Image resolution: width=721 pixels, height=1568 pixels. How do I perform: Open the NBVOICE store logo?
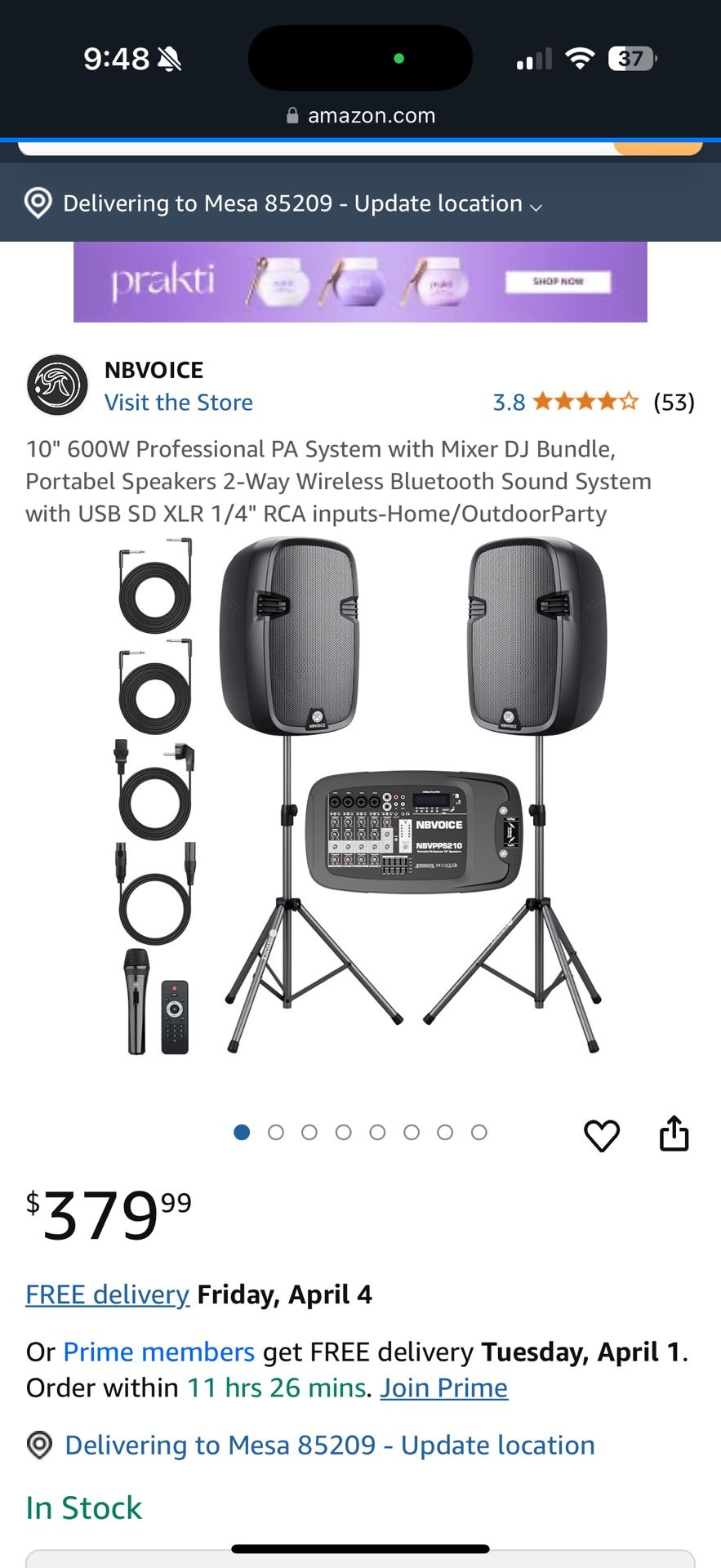click(56, 385)
